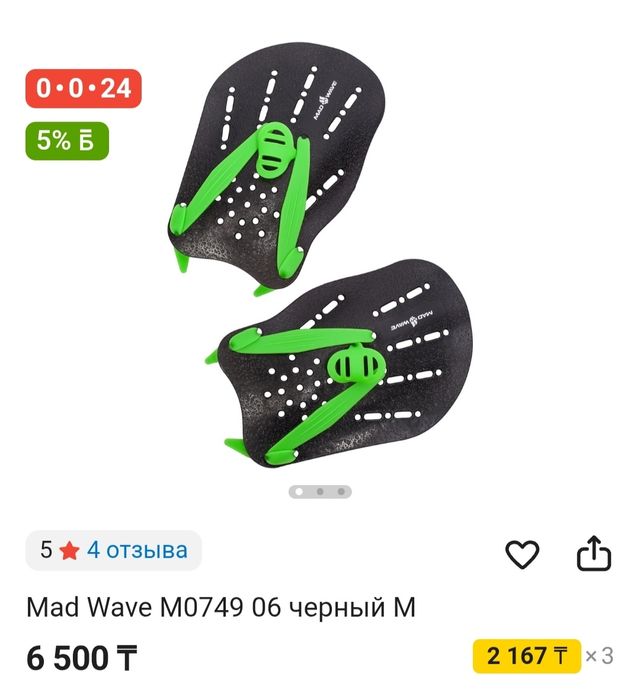Add product to favorites with heart icon
Image resolution: width=640 pixels, height=699 pixels.
coord(522,554)
